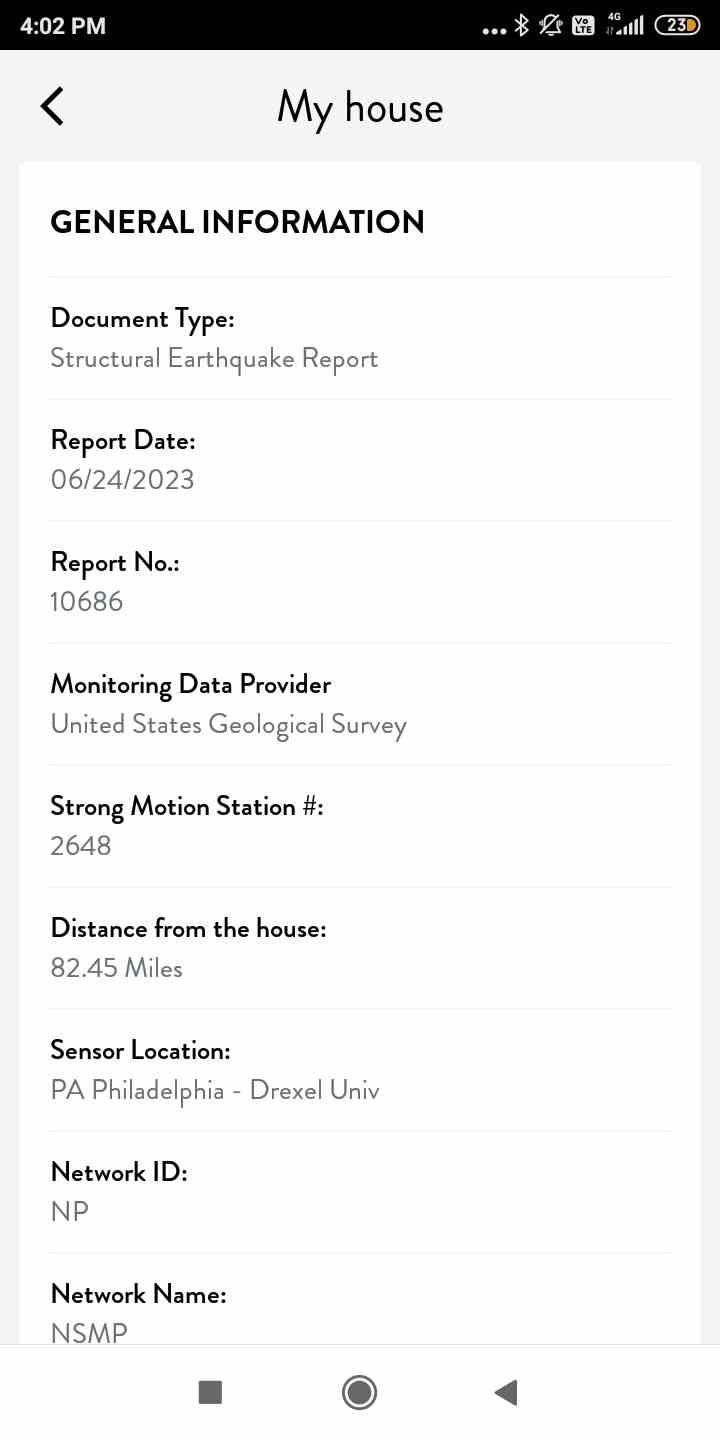
Task: Tap the system home button
Action: pyautogui.click(x=359, y=1392)
